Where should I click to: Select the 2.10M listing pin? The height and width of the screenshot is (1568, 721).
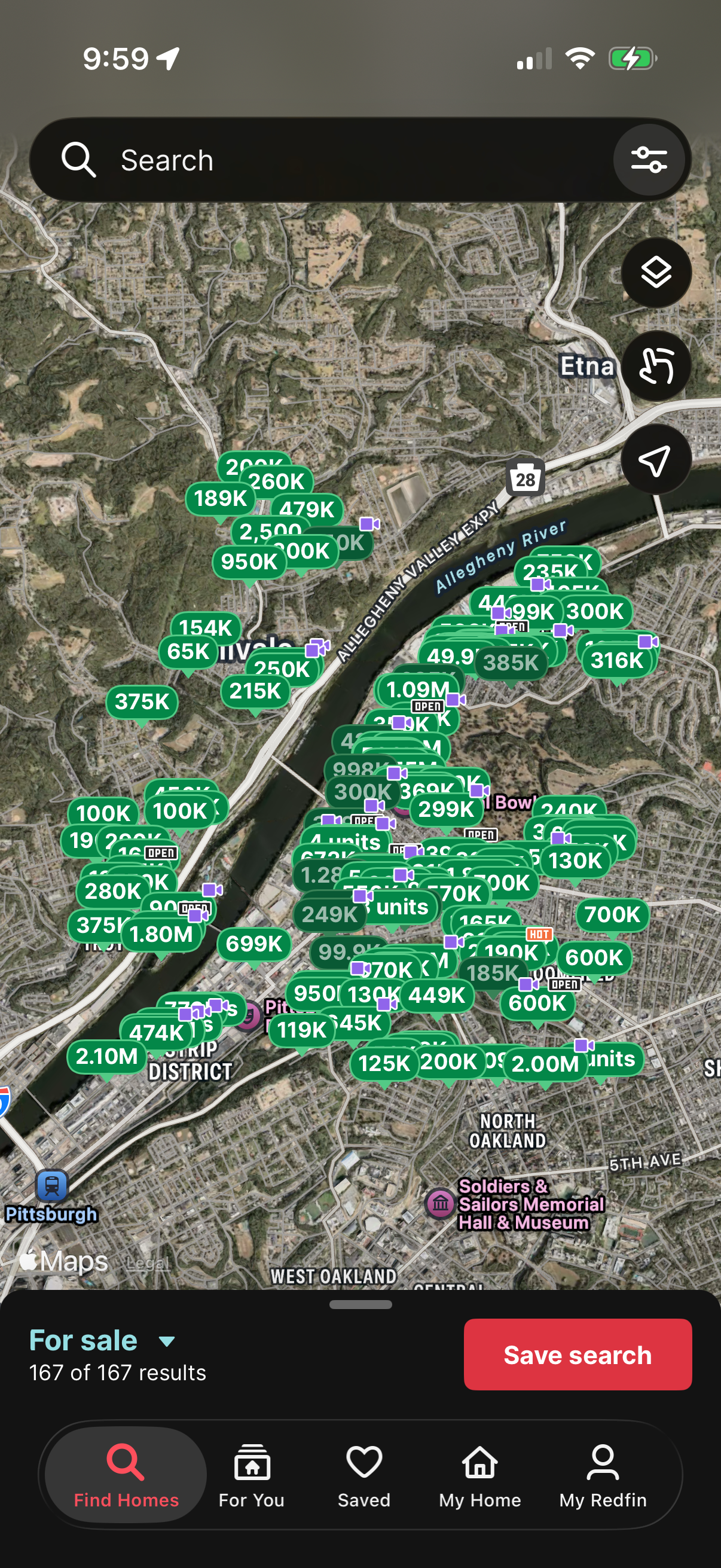point(106,1057)
